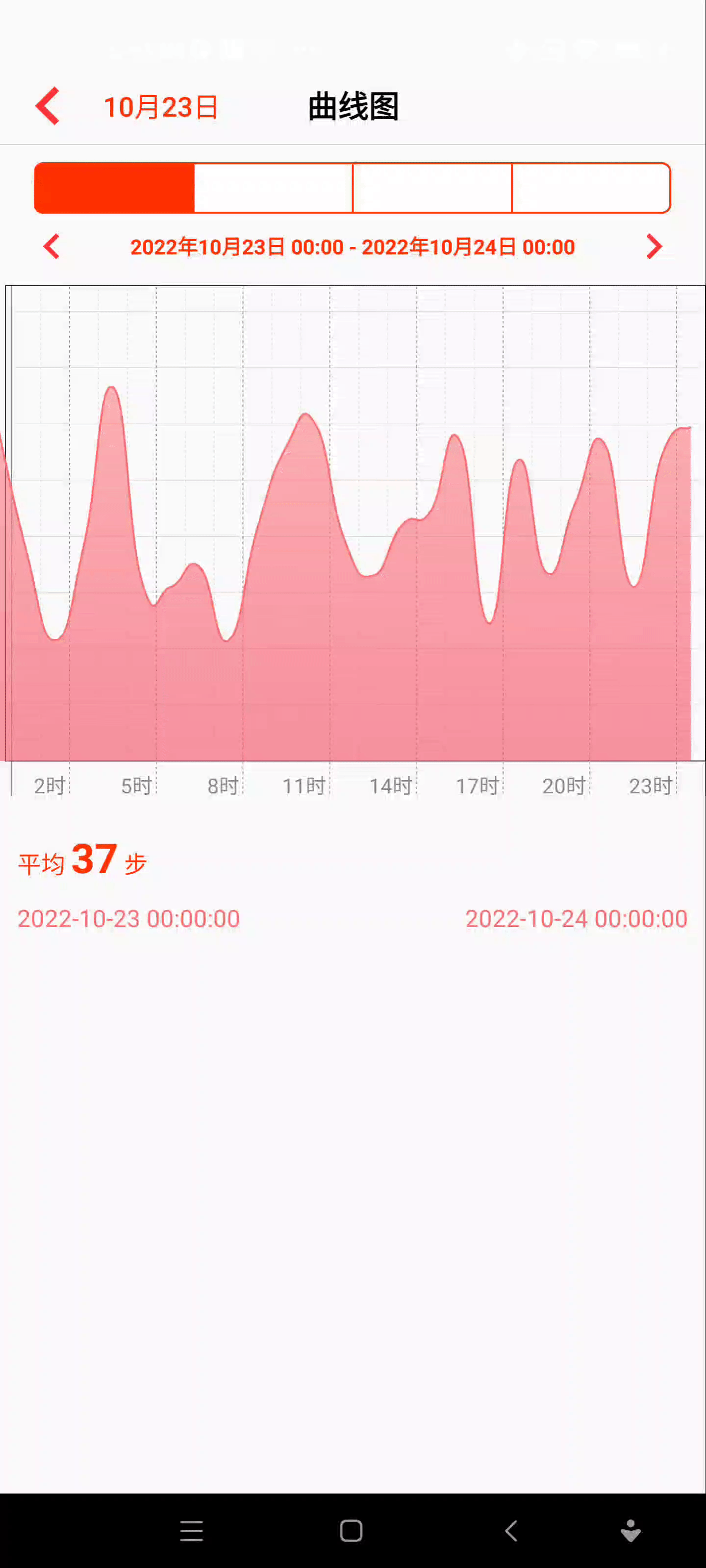The width and height of the screenshot is (706, 1568).
Task: Show the previous day's curve
Action: coord(52,246)
